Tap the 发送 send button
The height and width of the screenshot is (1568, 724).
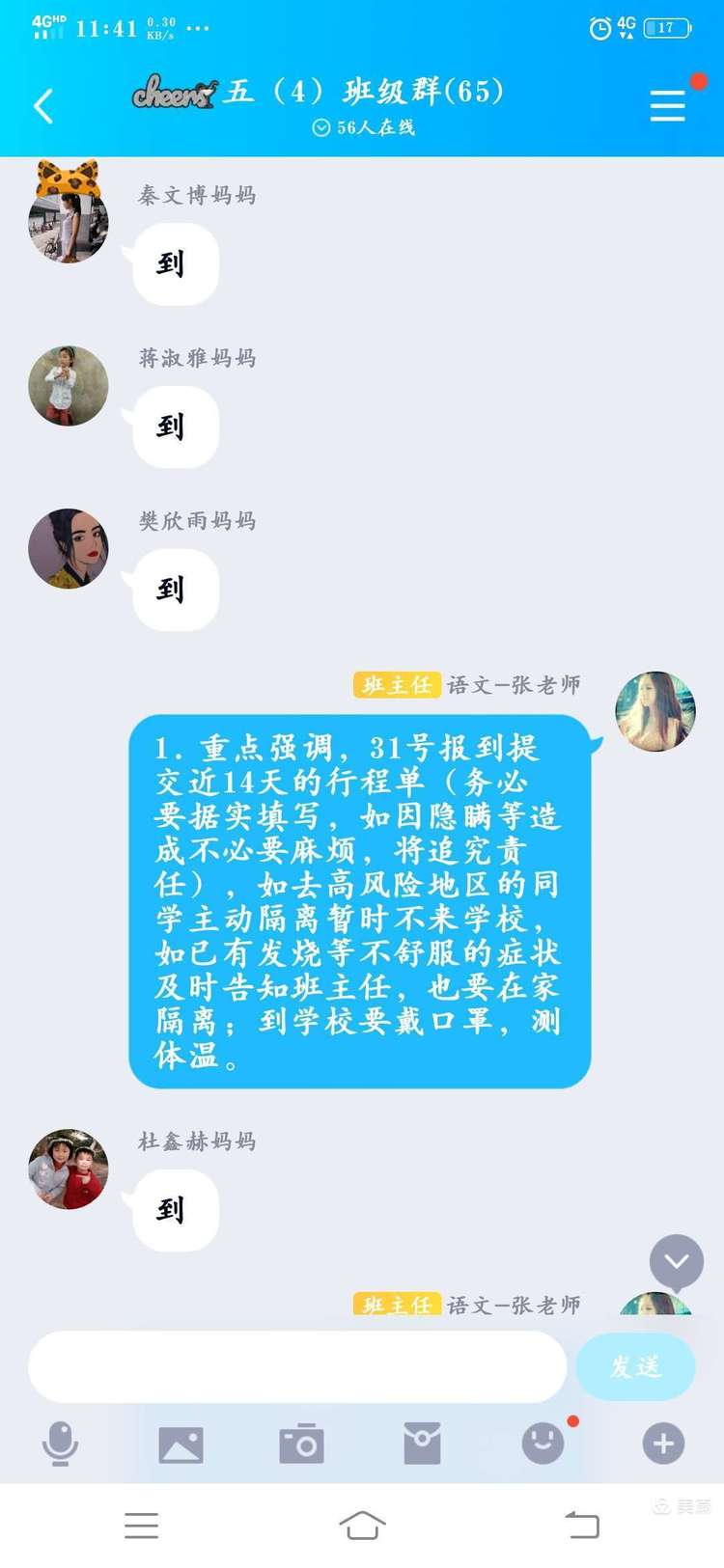[x=635, y=1366]
